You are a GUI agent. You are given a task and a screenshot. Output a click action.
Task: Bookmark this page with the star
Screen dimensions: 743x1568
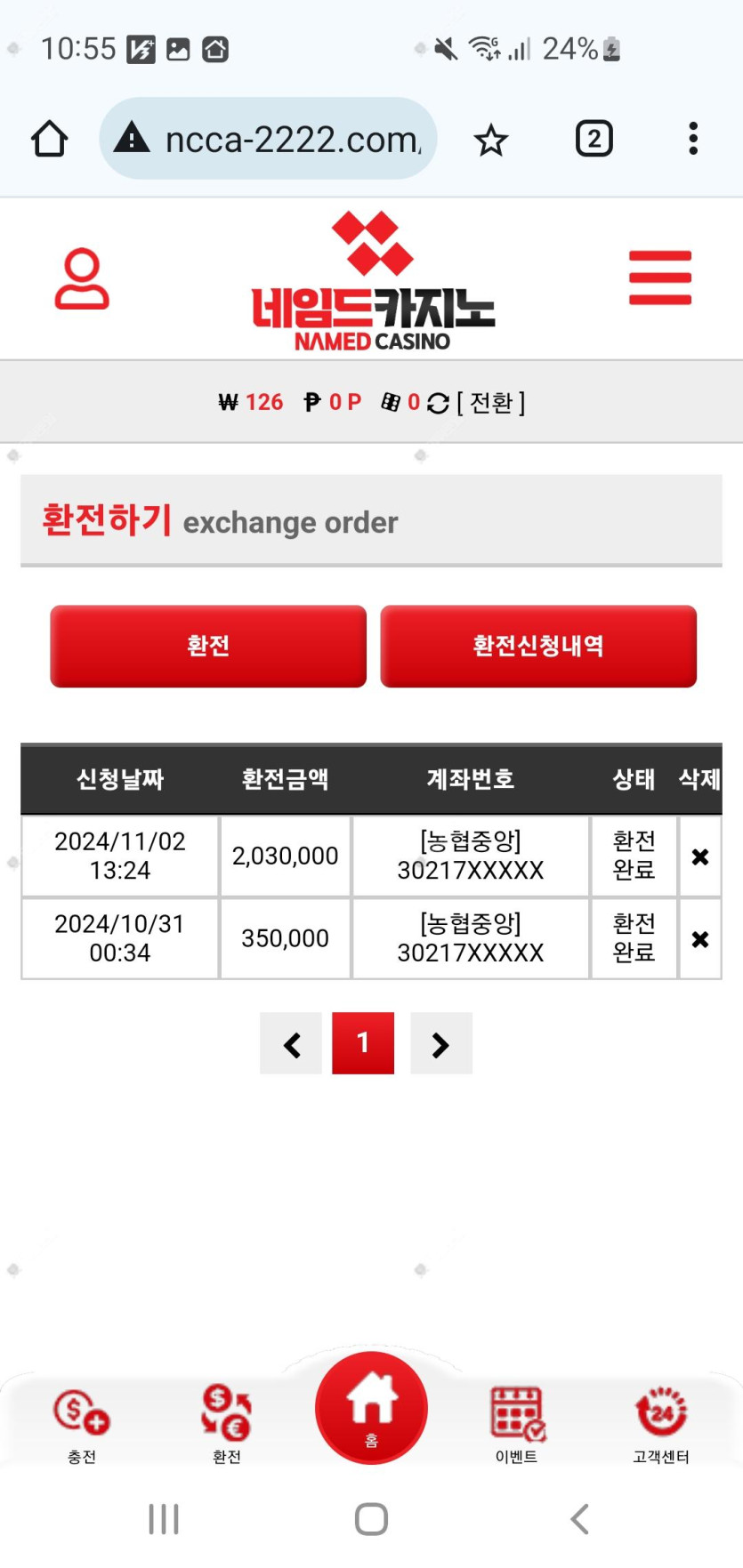point(490,140)
